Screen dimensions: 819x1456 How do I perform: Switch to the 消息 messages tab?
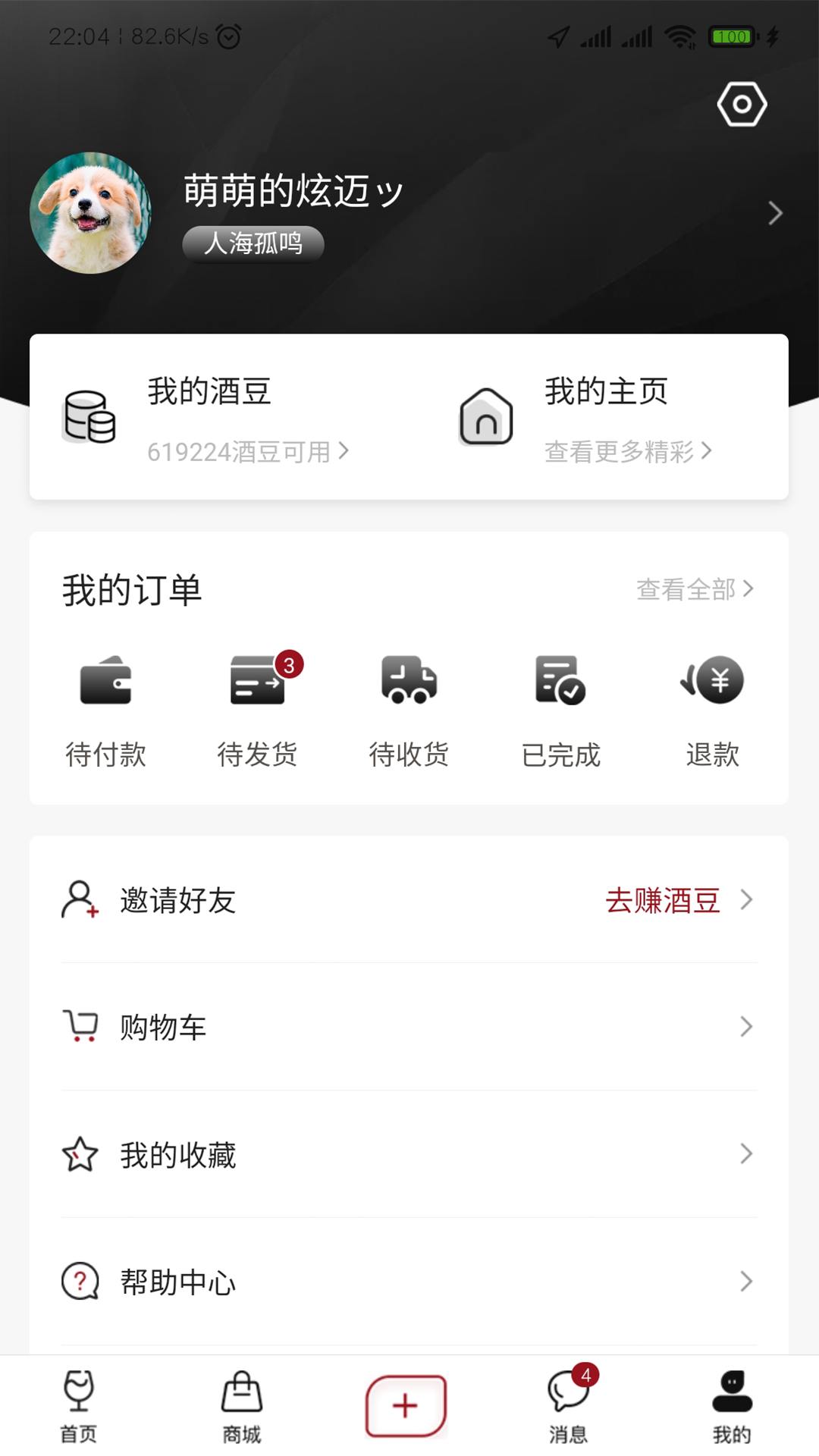(x=569, y=1407)
